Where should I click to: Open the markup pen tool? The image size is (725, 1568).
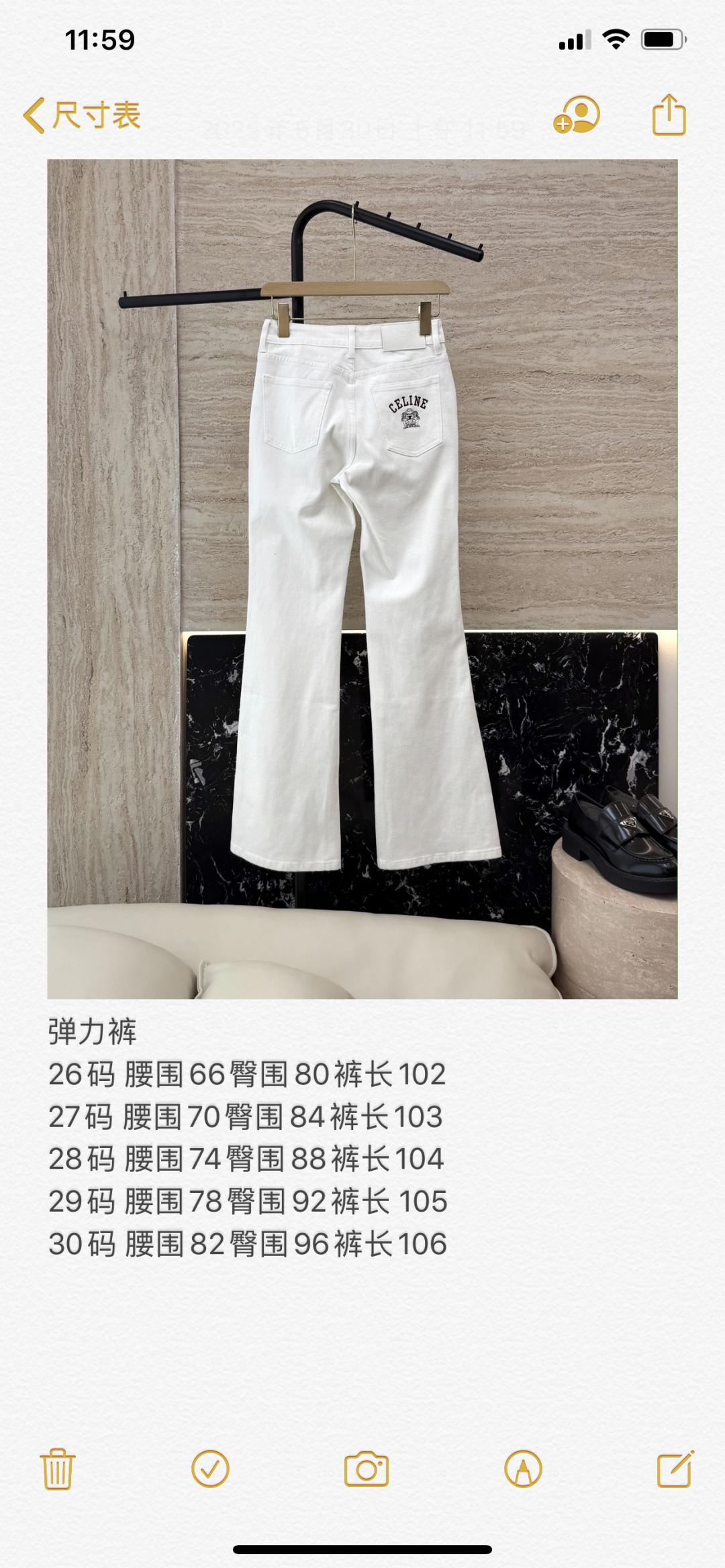[x=523, y=1469]
